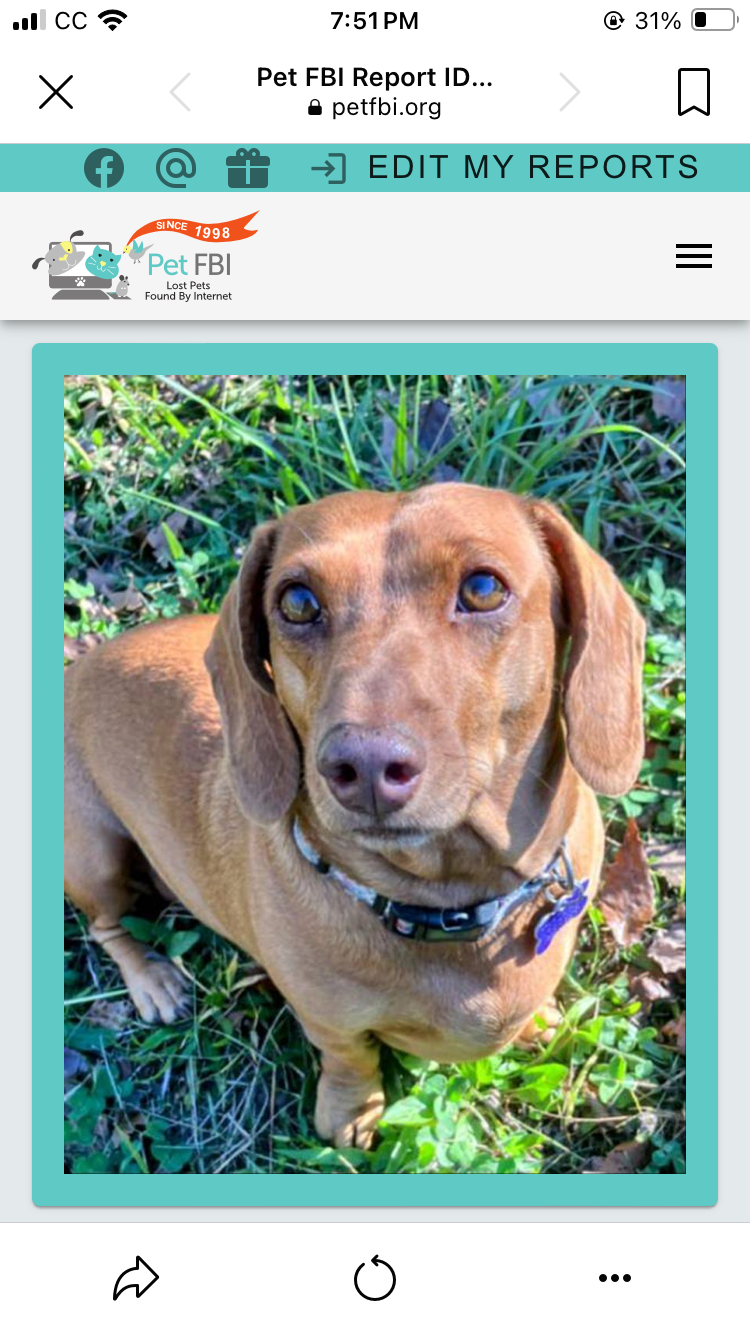Screen dimensions: 750x1334
Task: Select Edit My Reports
Action: click(x=505, y=168)
